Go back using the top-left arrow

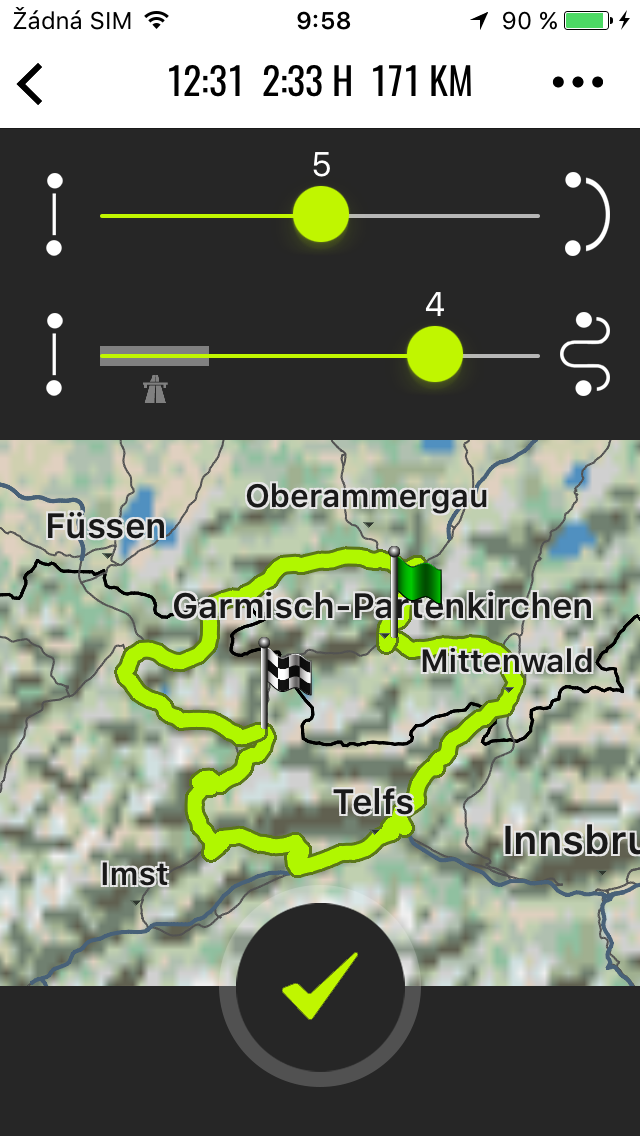point(31,83)
